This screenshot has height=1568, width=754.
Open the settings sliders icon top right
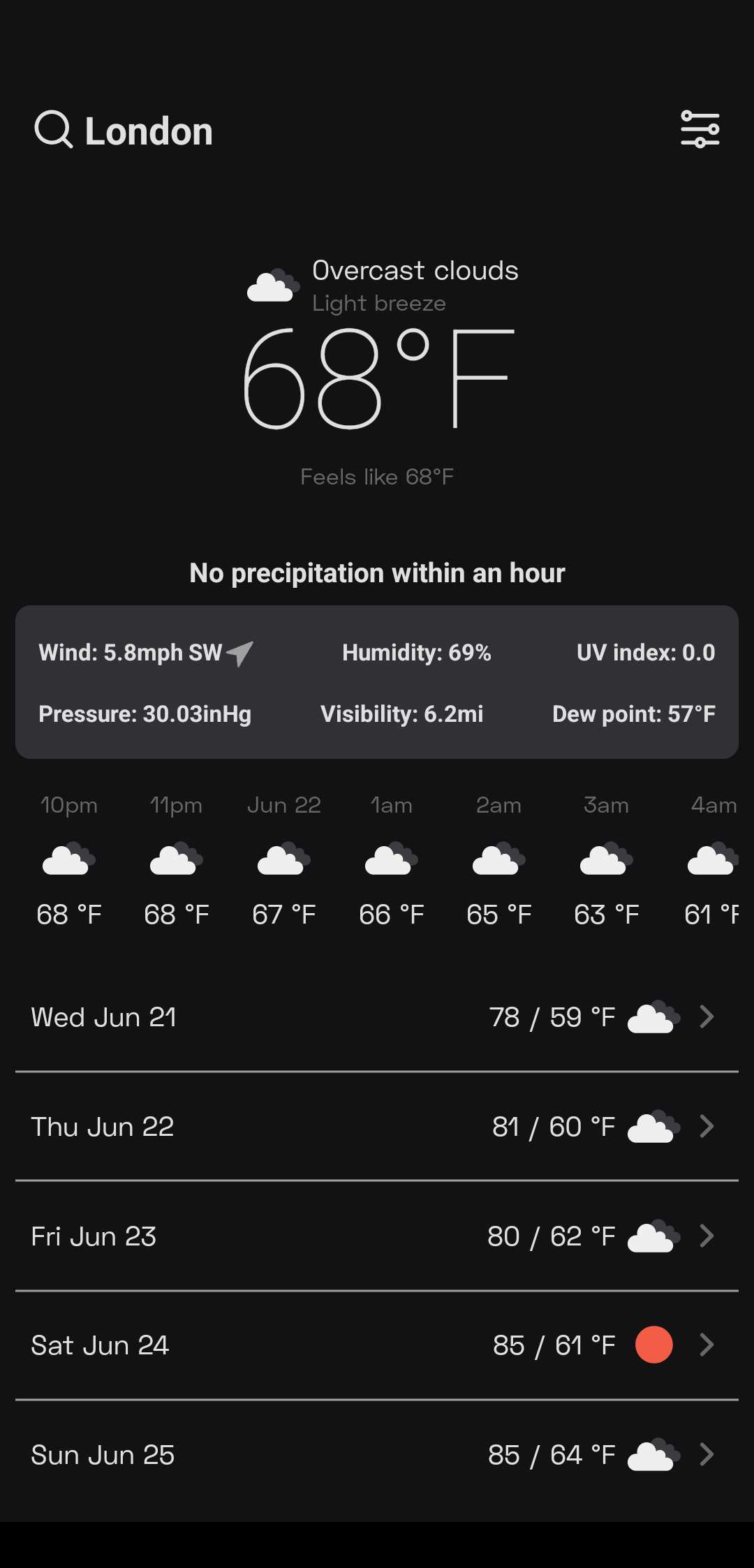[700, 130]
